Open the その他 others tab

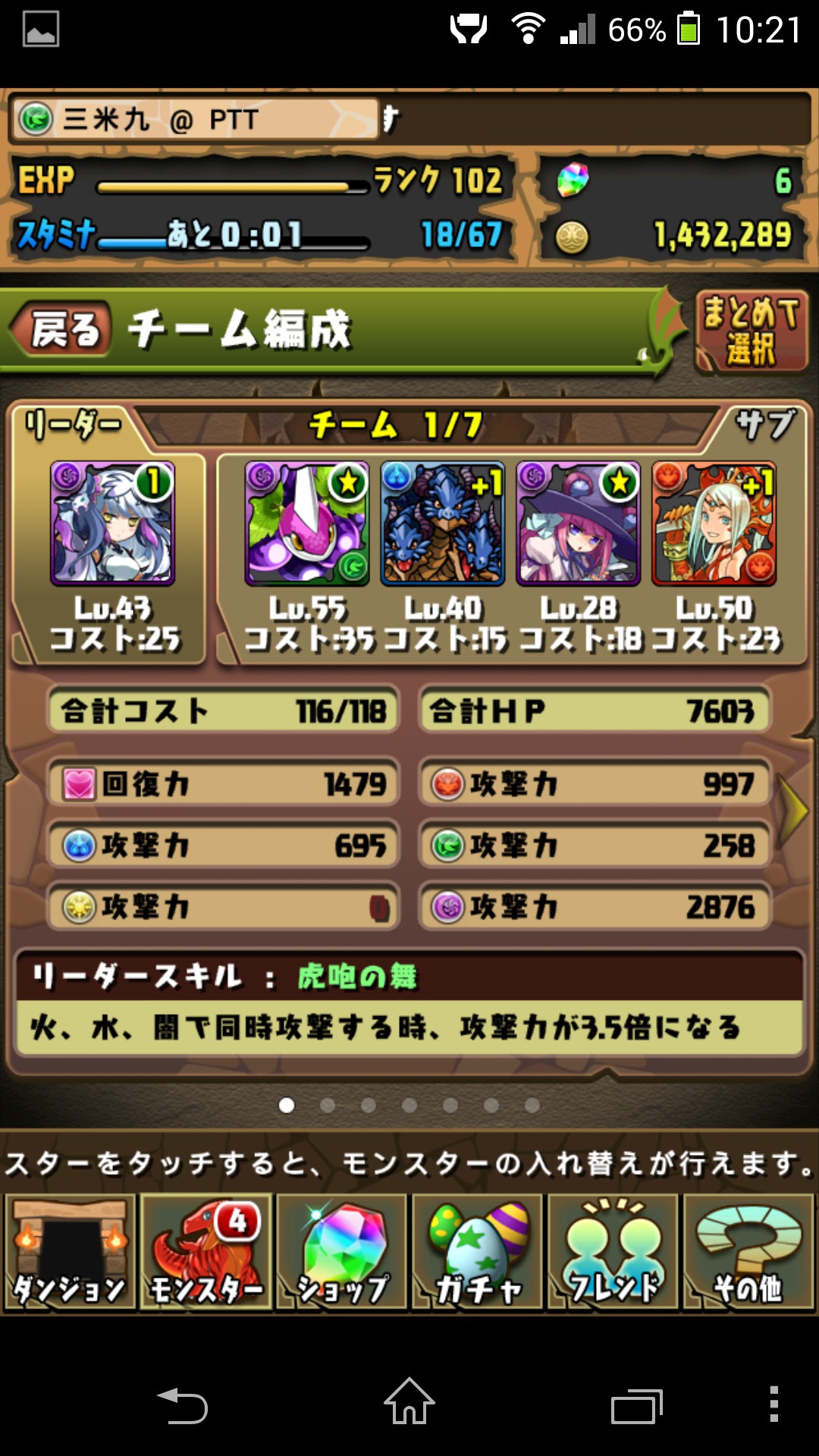coord(748,1252)
